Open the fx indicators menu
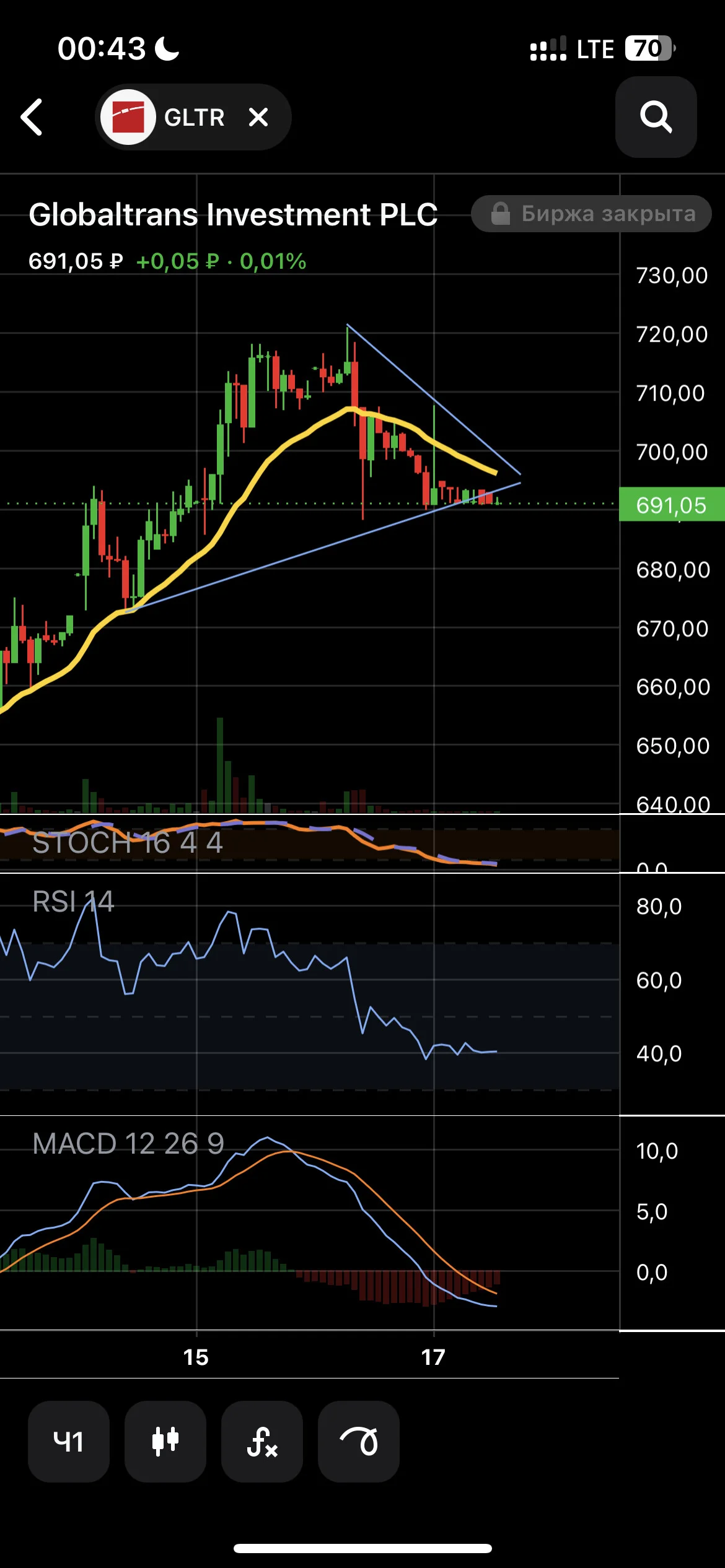Screen dimensions: 725x1568 coord(262,1442)
